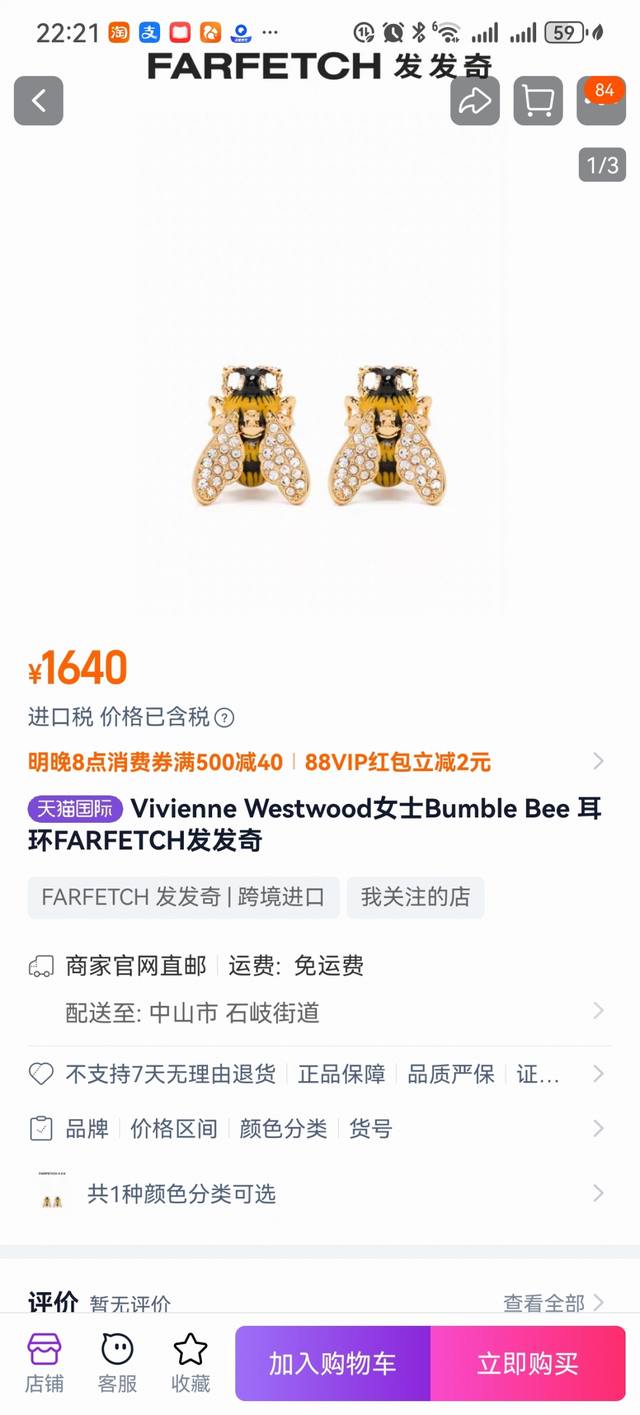640x1415 pixels.
Task: Tap the 我关注的店 chip
Action: (x=415, y=897)
